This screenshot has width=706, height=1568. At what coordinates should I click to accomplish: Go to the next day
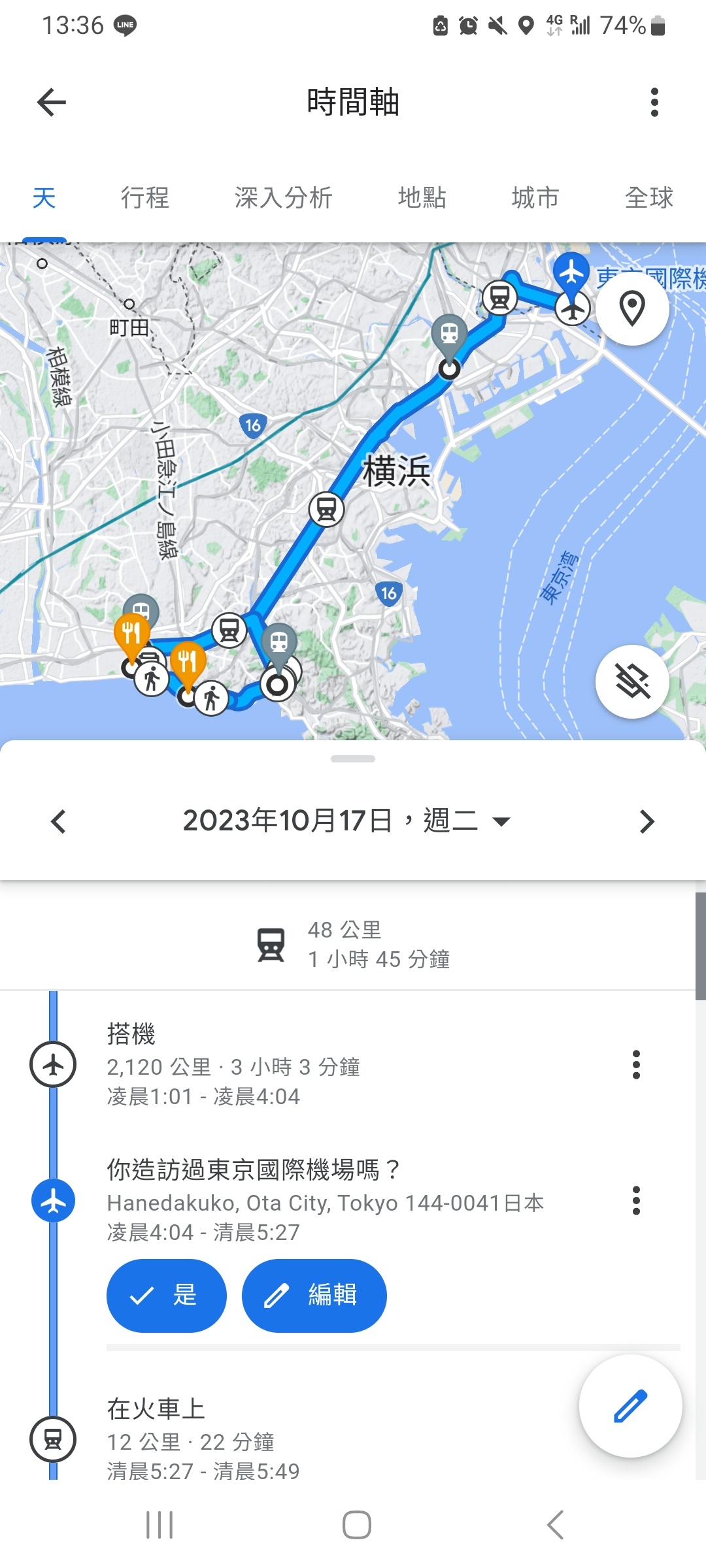point(647,821)
